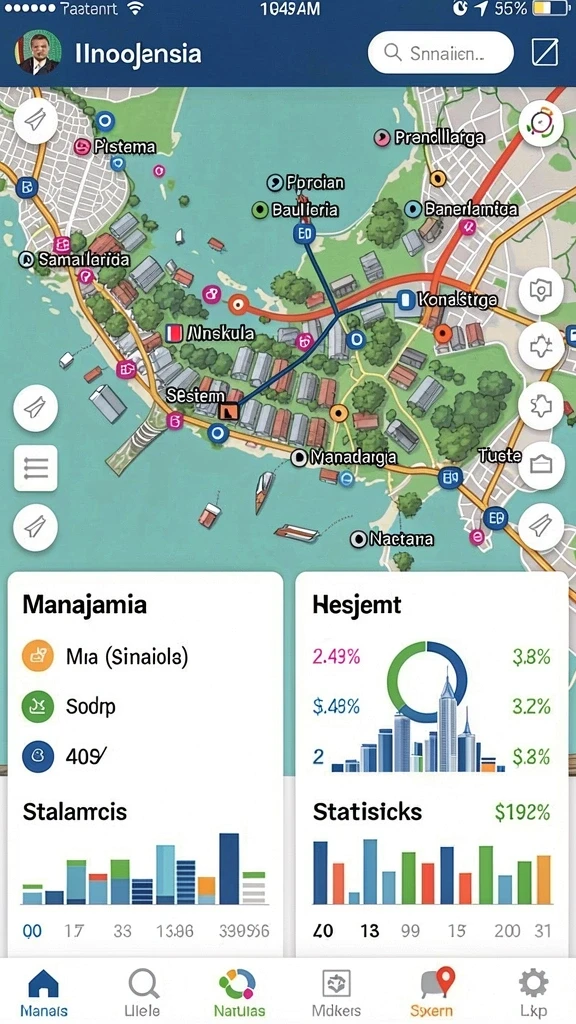
Task: Tap the compass button on the map
Action: coord(541,122)
